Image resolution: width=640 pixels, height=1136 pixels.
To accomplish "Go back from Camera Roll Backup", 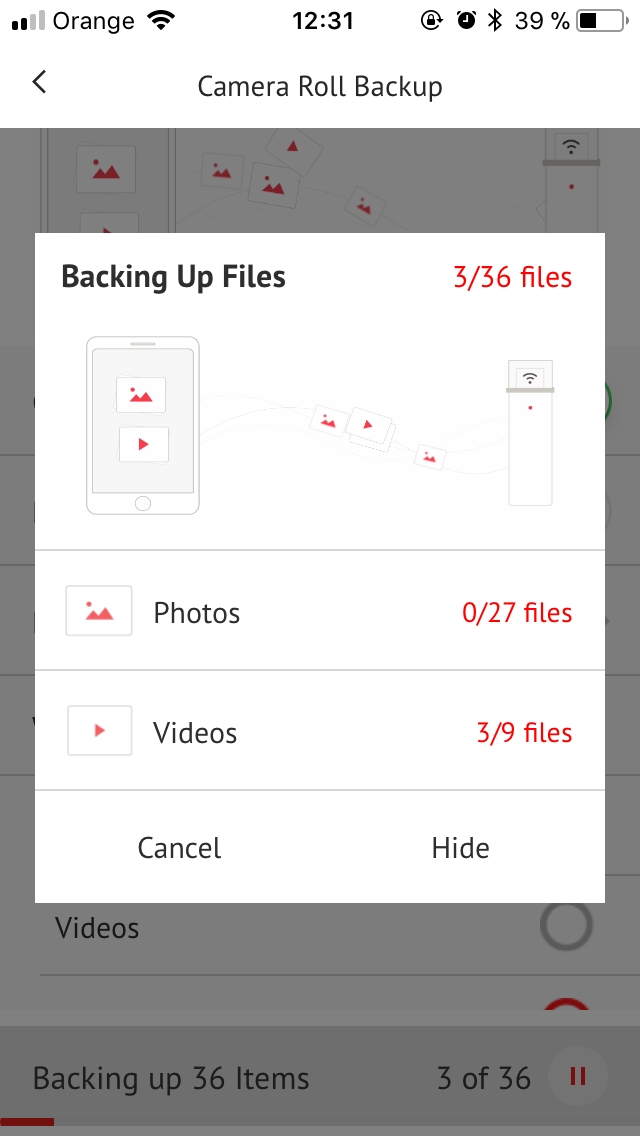I will [x=39, y=83].
